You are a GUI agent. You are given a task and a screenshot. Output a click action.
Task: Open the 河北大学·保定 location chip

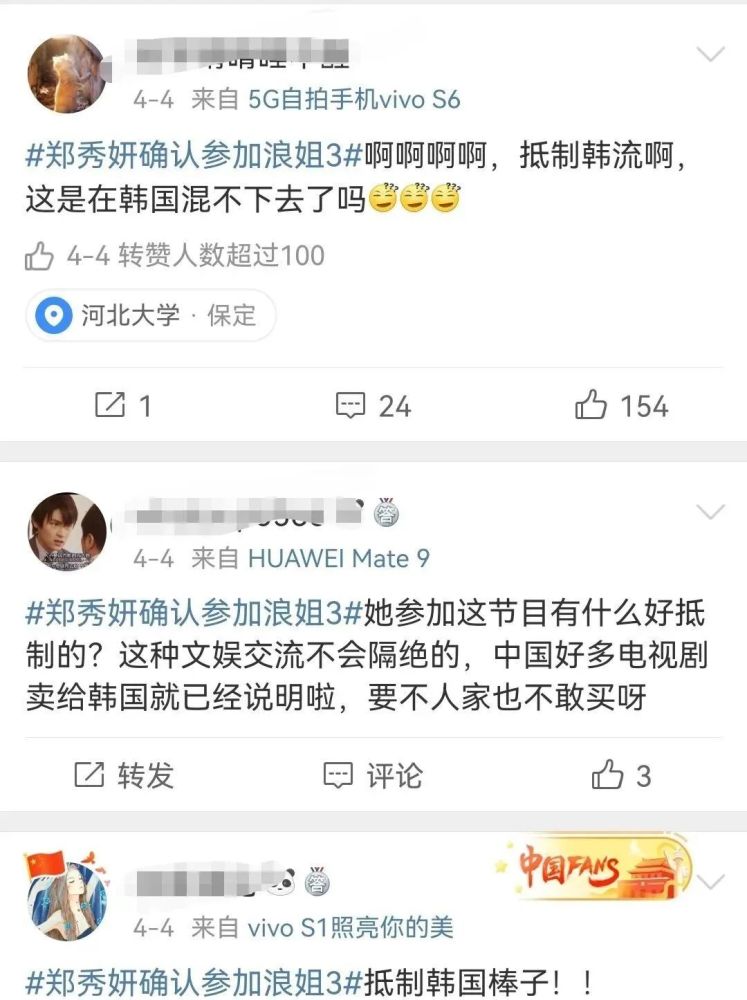click(150, 316)
